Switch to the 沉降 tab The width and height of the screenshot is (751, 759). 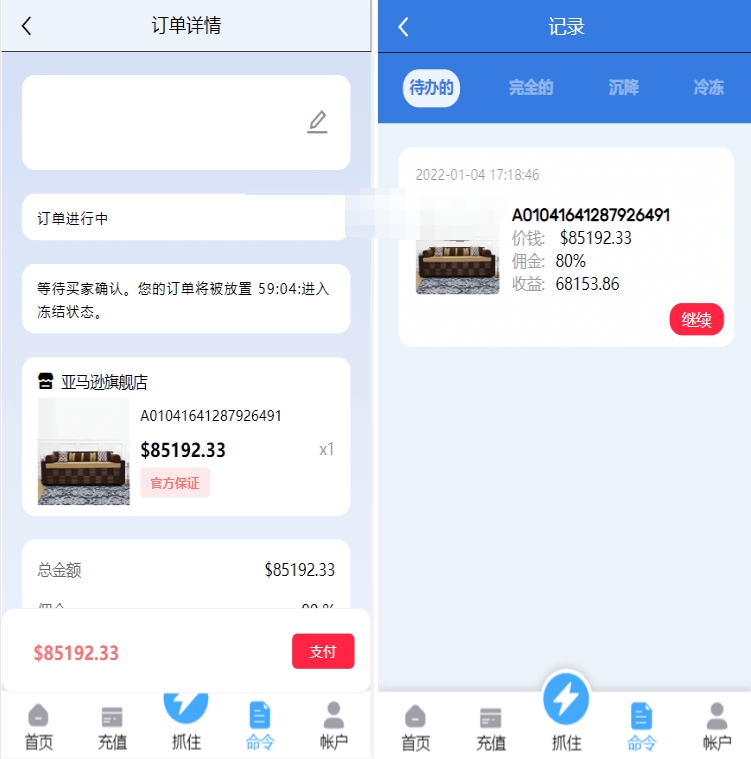click(623, 88)
